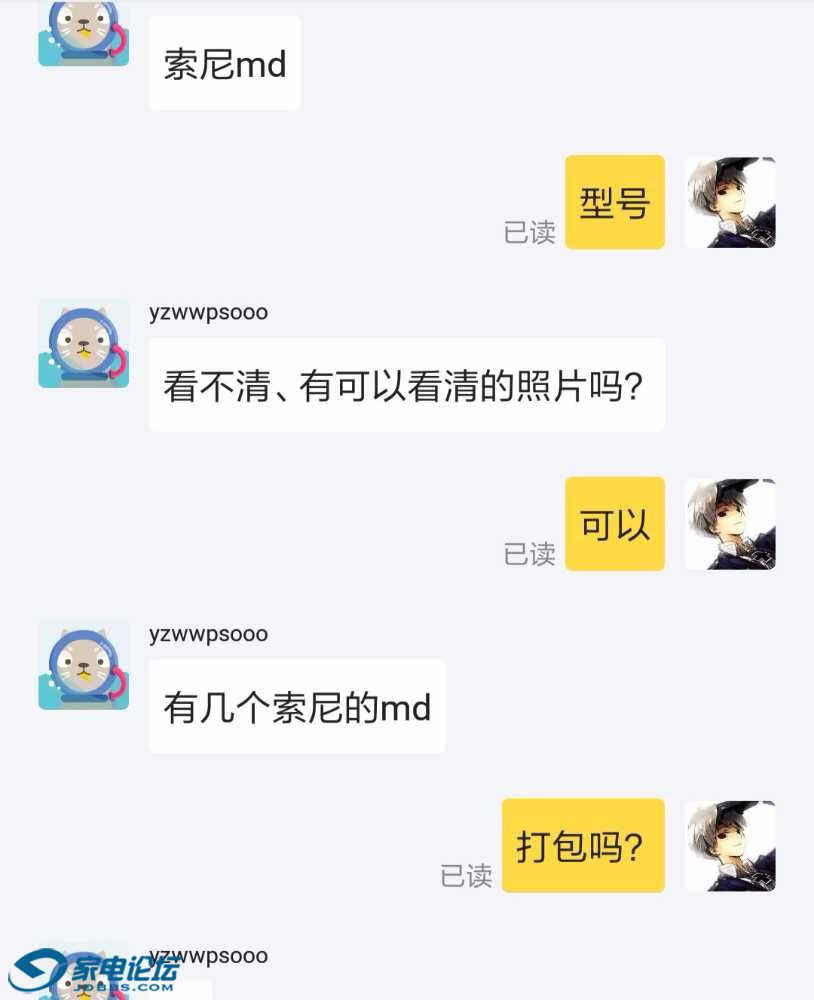
Task: Open yzwwpsooo's avatar beside the "看不清" message
Action: (84, 343)
